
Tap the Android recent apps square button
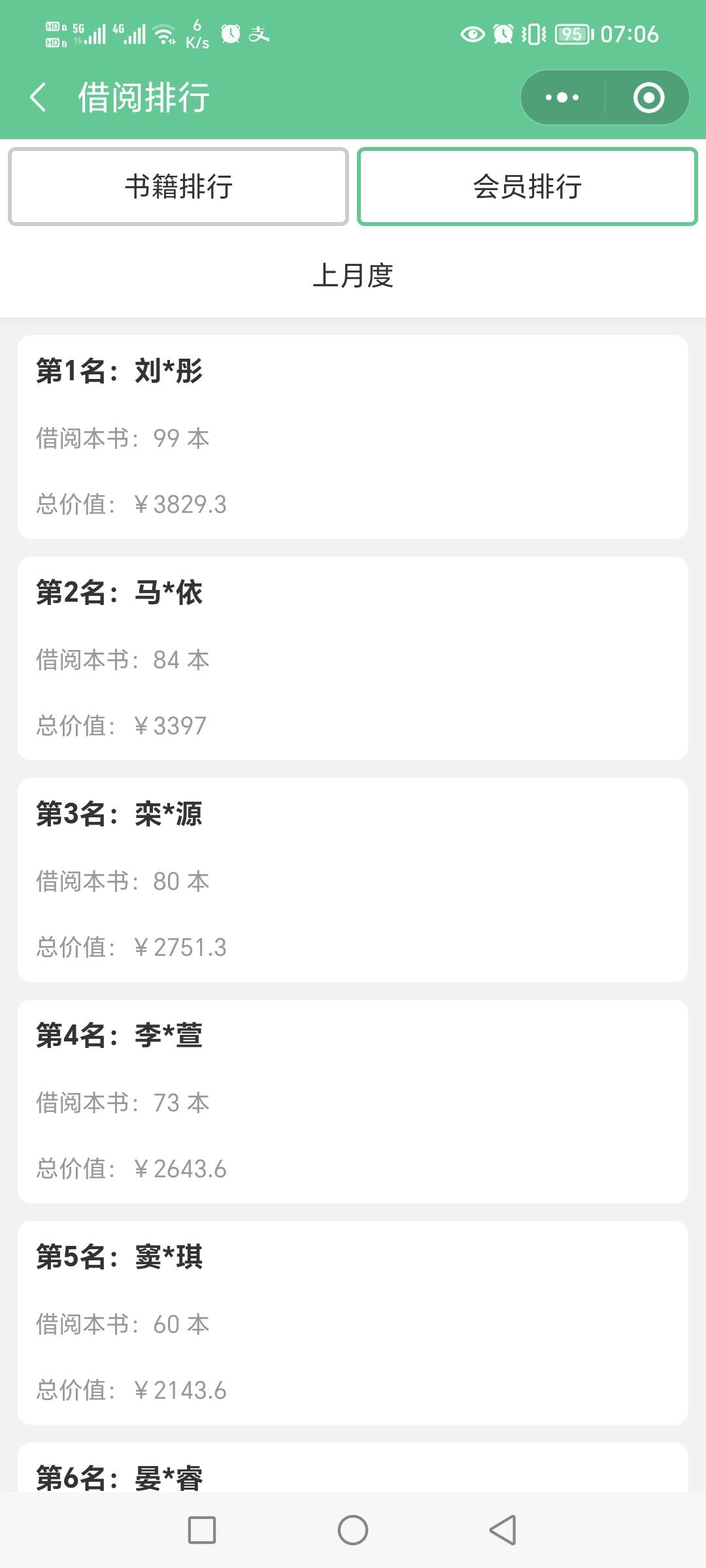click(203, 1529)
